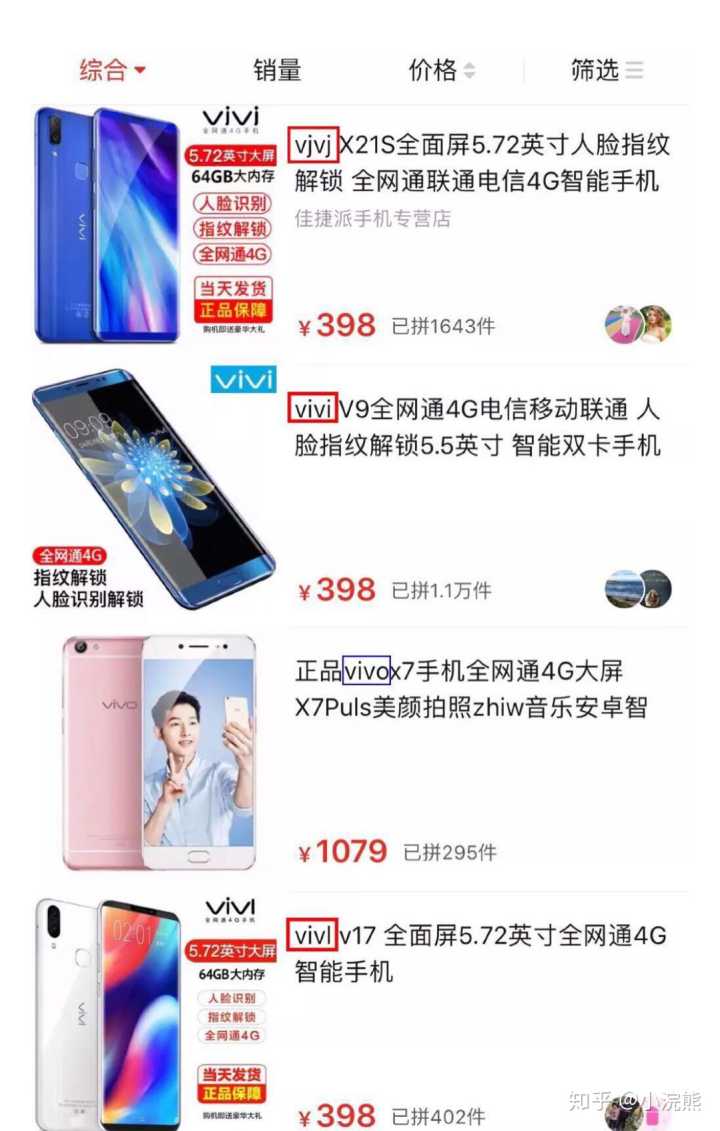Image resolution: width=720 pixels, height=1131 pixels.
Task: Open the 正品vivo x7 phone listing
Action: [472, 689]
